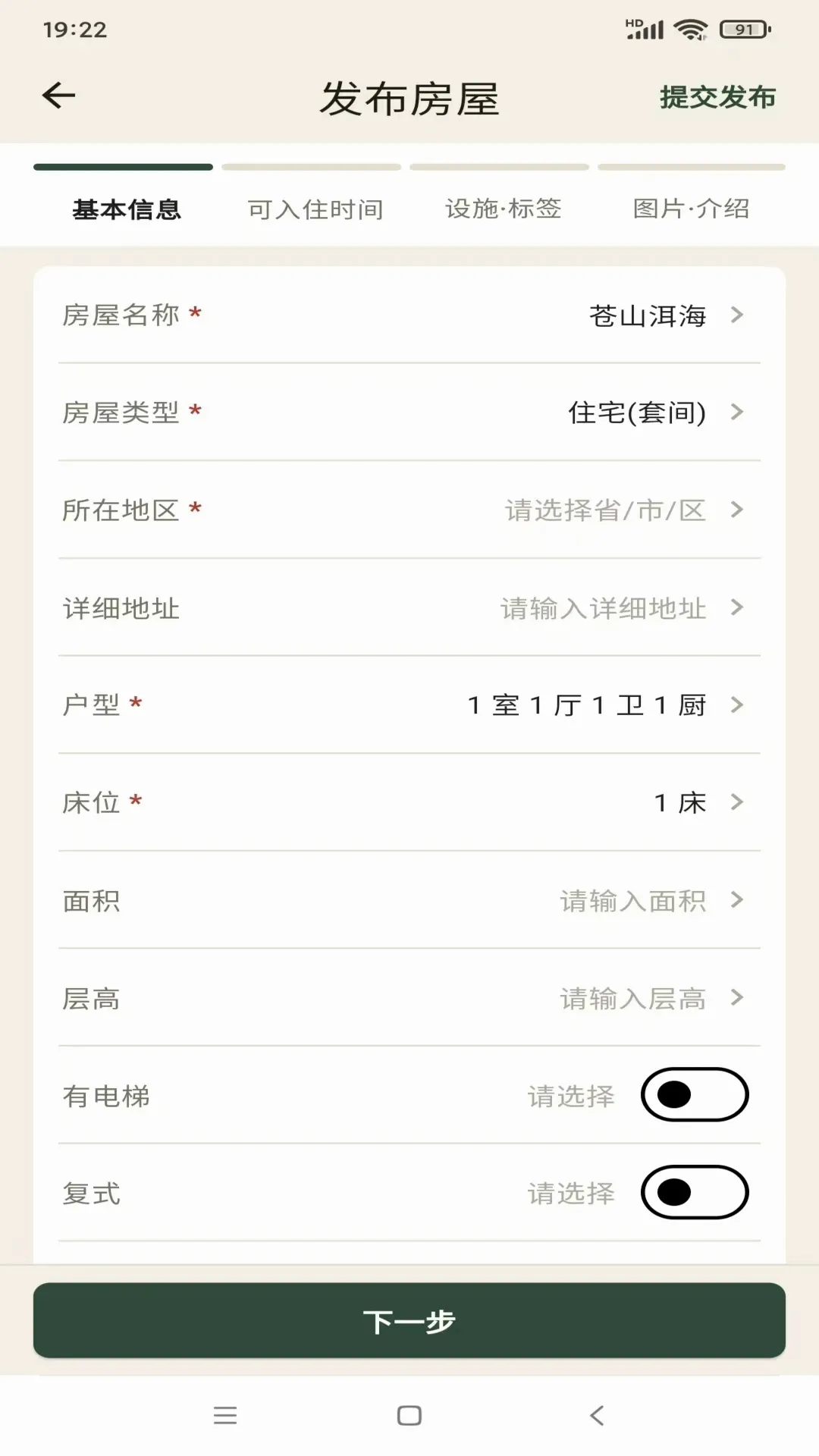Viewport: 819px width, 1456px height.
Task: Adjust the 床位 bed count
Action: 409,802
